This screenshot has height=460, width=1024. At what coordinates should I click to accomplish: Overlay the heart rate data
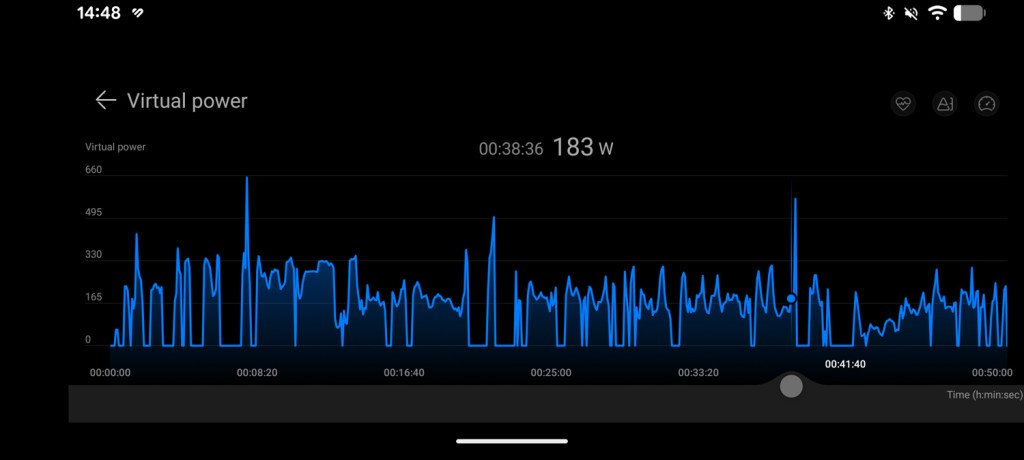903,103
